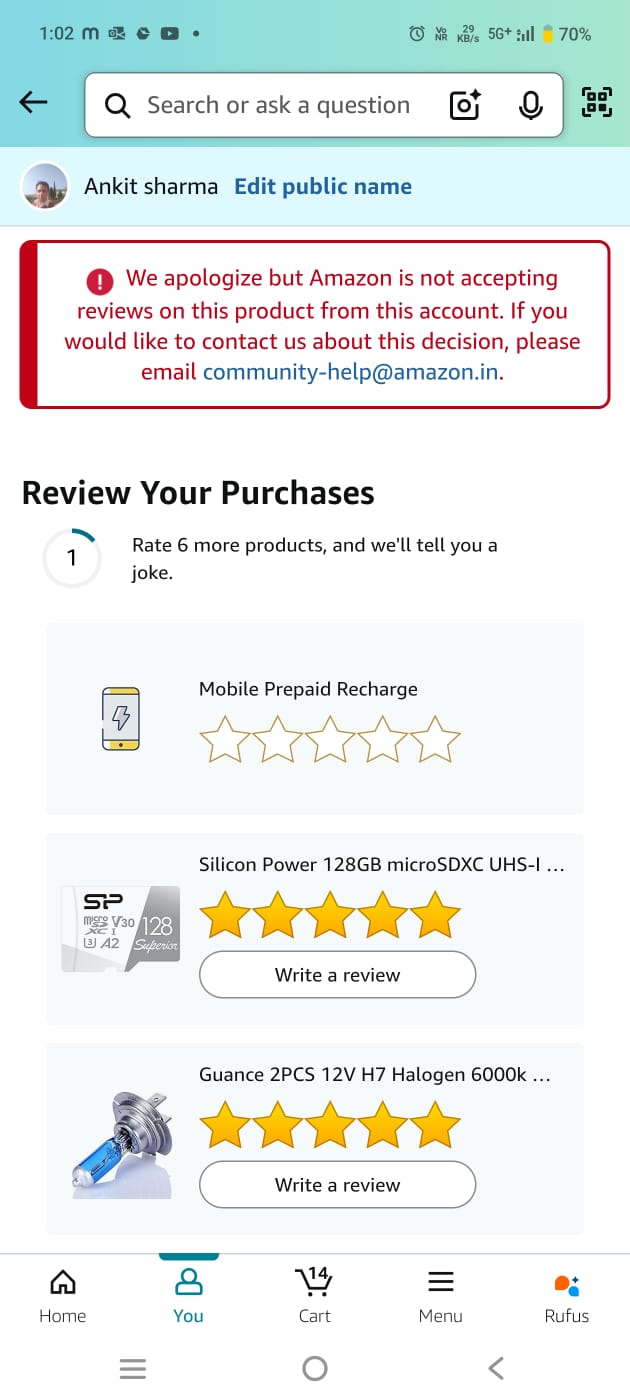This screenshot has height=1400, width=630.
Task: Start voice search with microphone icon
Action: [530, 105]
